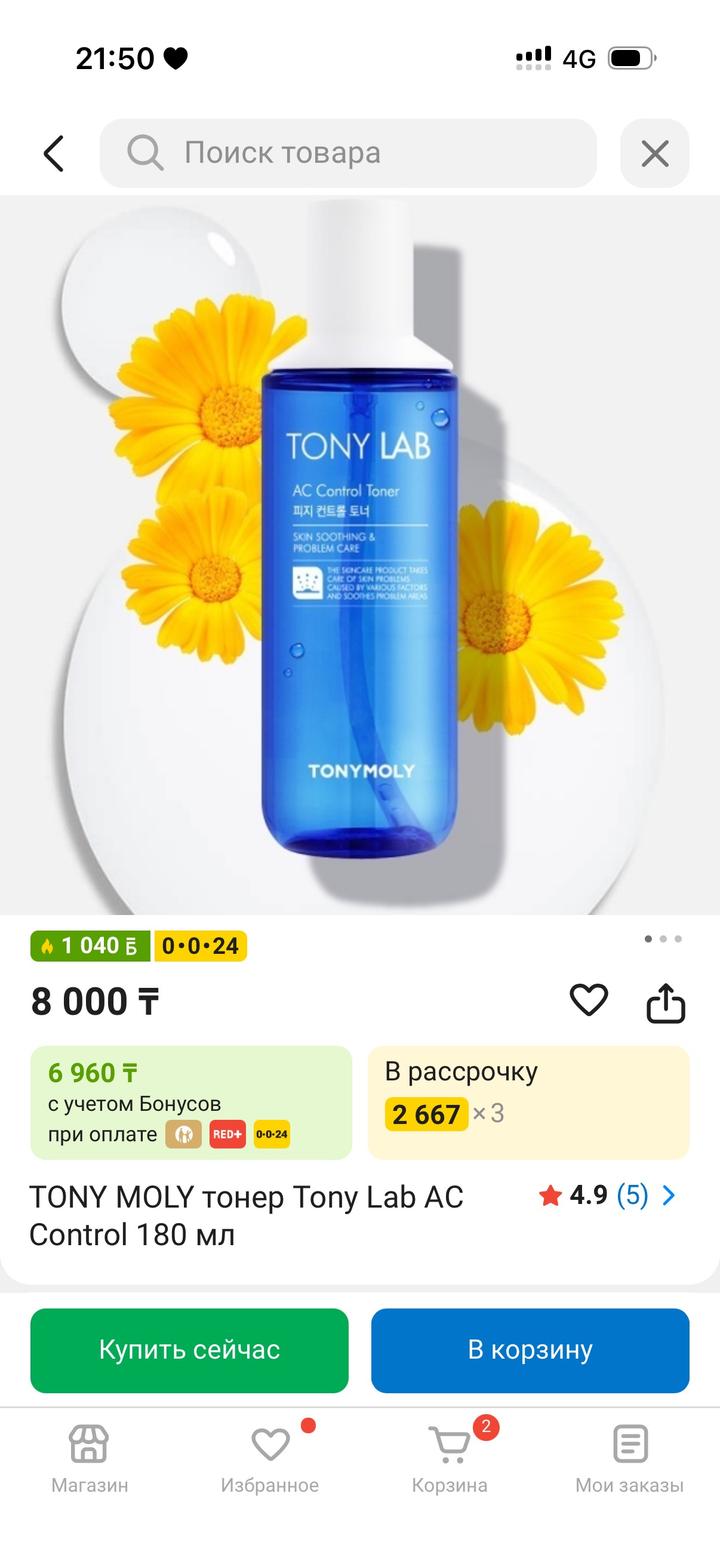View the 6 960 ₸ bonus price offer

(x=191, y=1102)
